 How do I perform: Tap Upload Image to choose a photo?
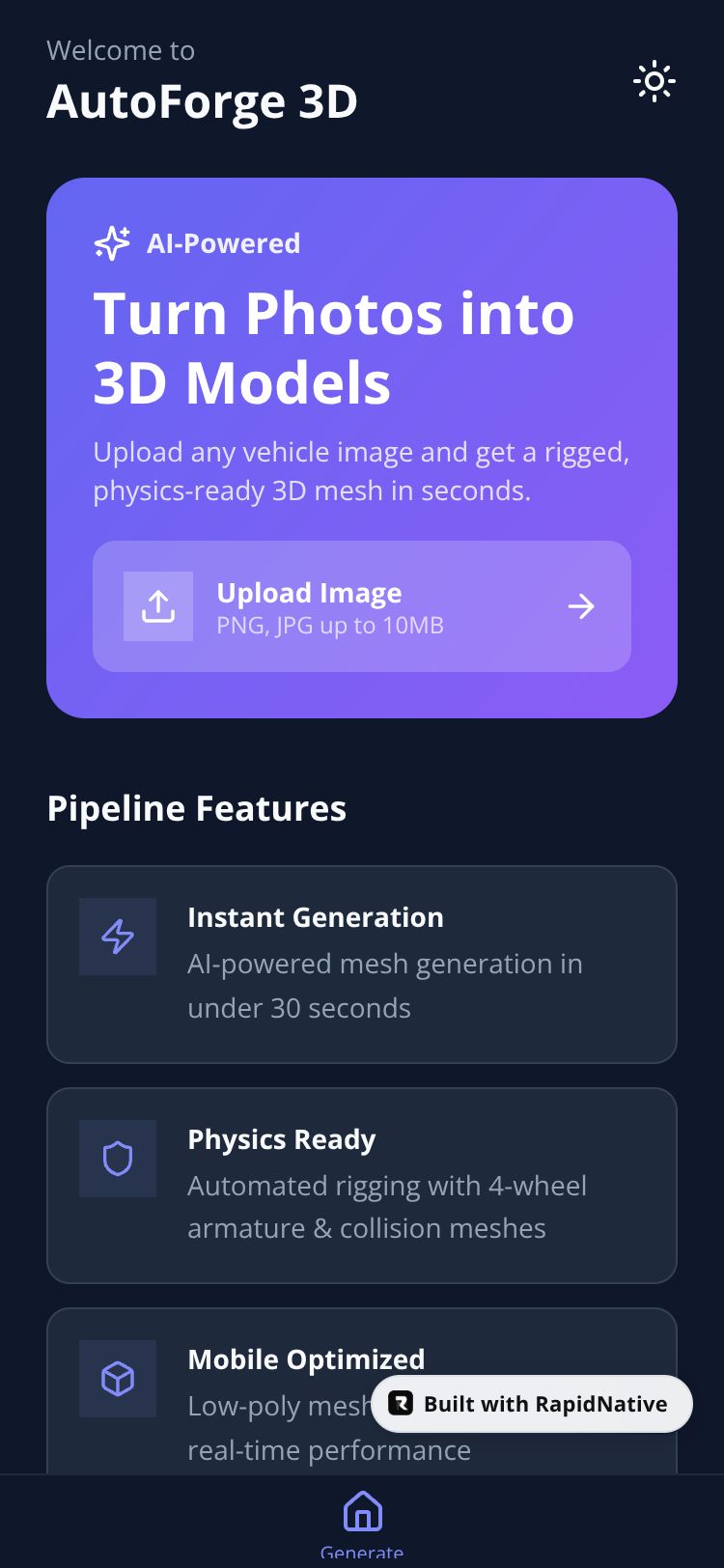tap(361, 606)
